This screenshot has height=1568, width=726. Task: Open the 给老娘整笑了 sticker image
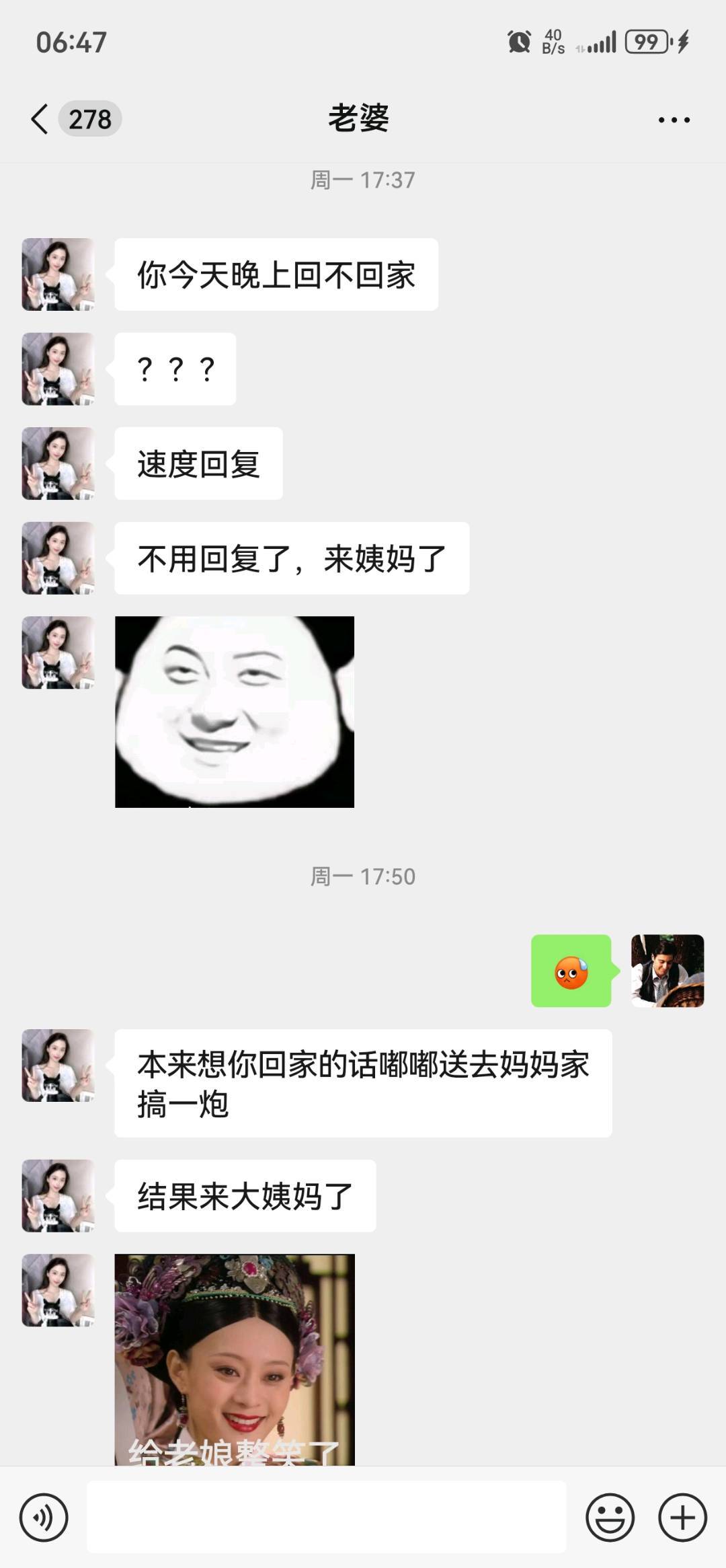coord(235,1359)
